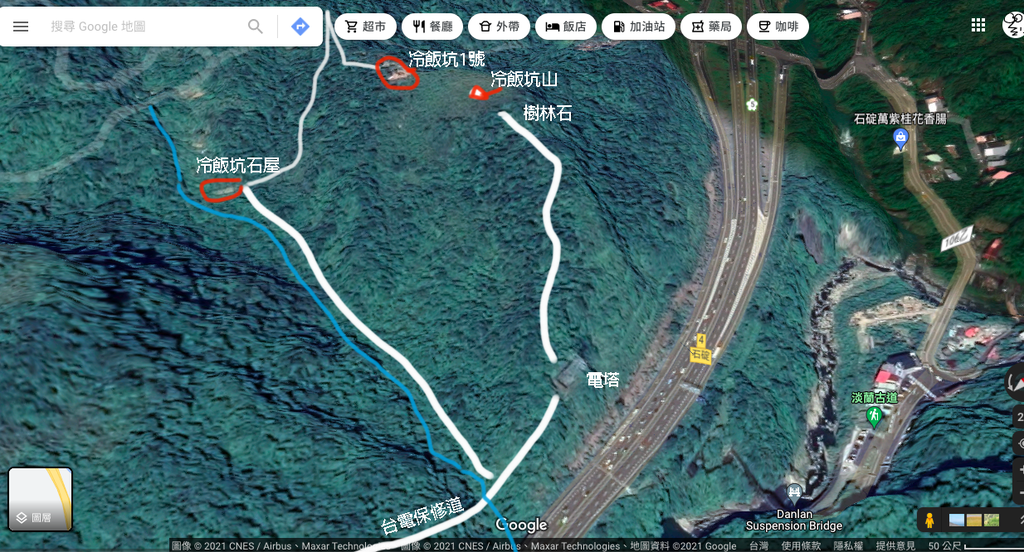Viewport: 1024px width, 552px height.
Task: Select the 咖啡 category chip
Action: 777,26
